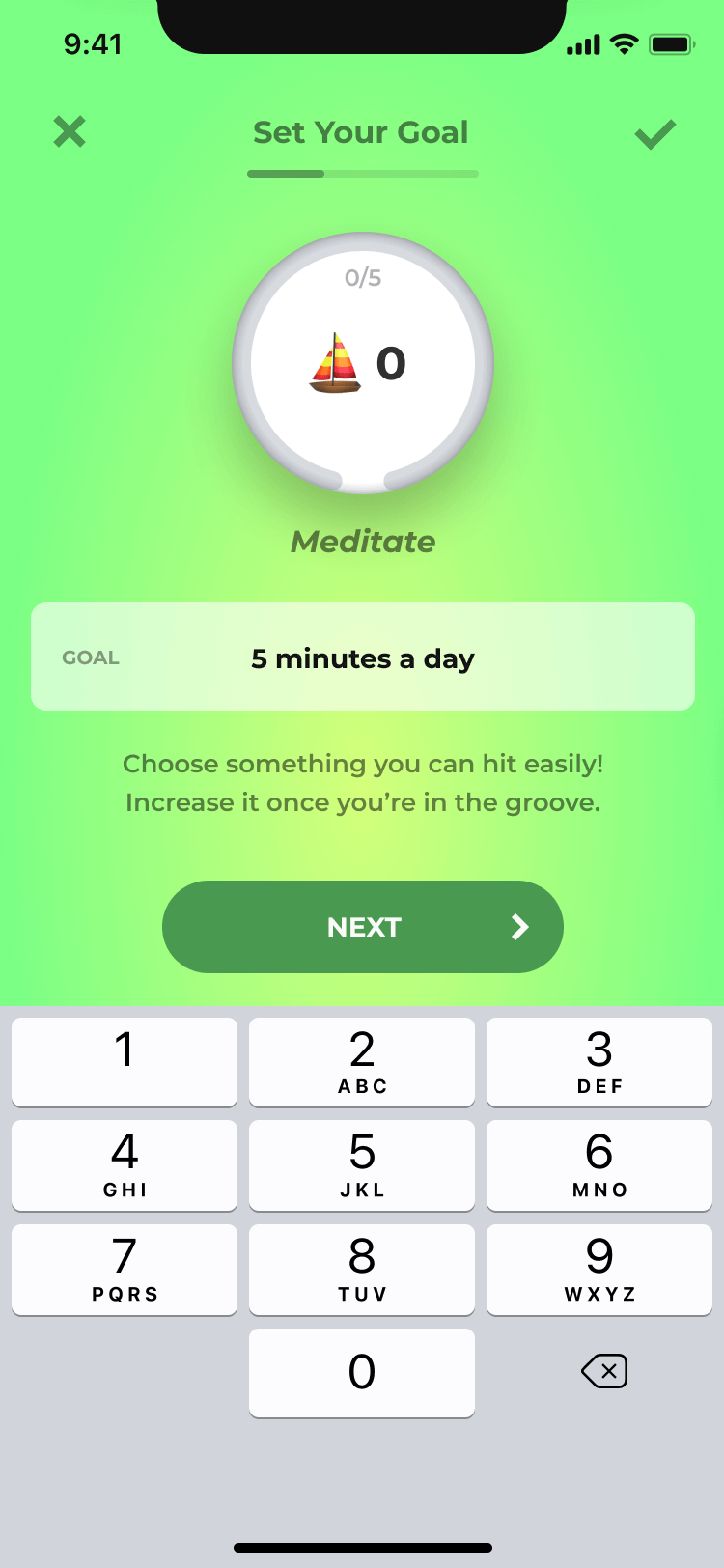Screen dimensions: 724x1568
Task: Delete the last digit with backspace
Action: tap(604, 1371)
